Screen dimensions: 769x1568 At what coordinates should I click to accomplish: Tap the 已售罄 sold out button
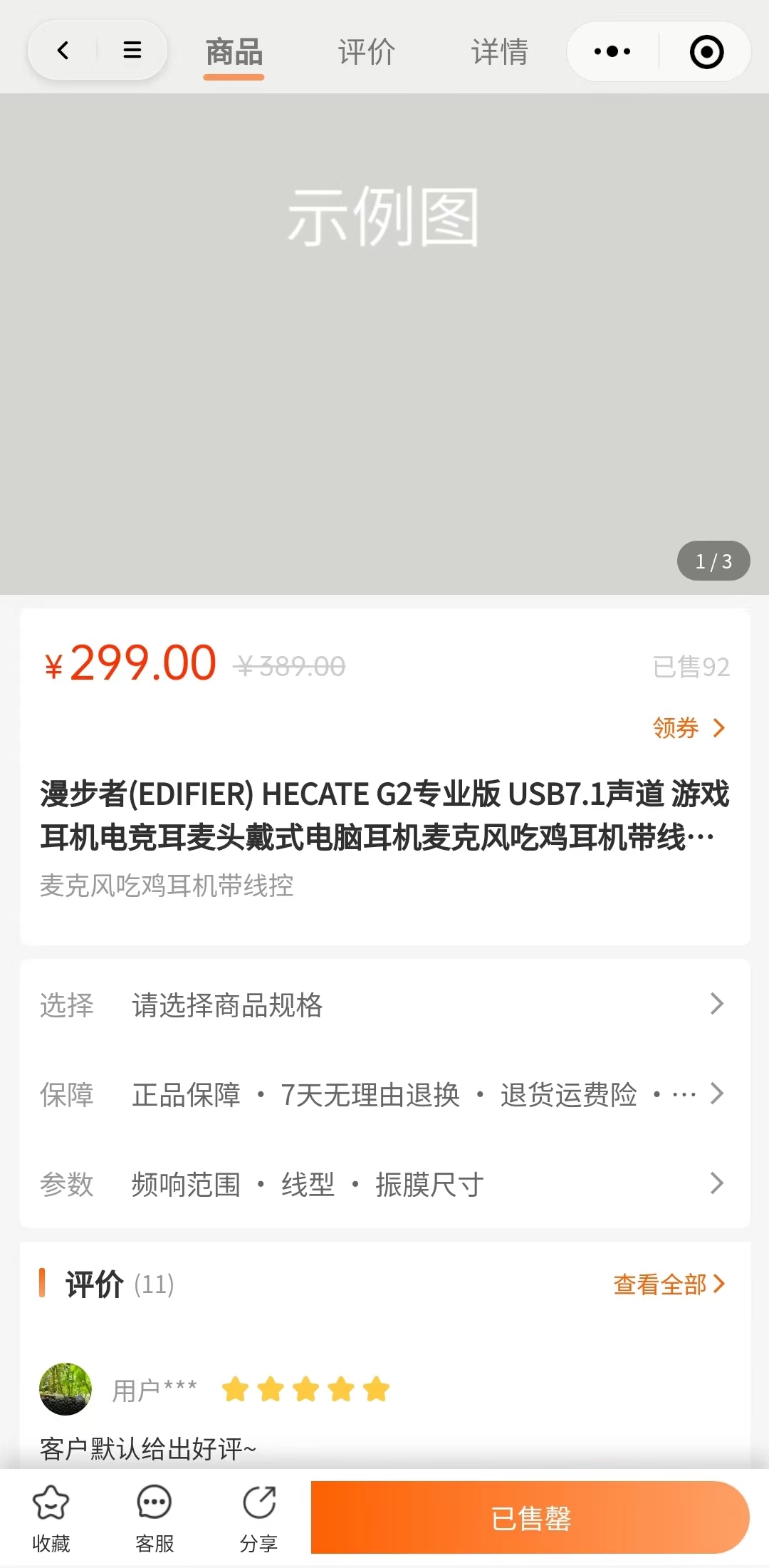530,1518
